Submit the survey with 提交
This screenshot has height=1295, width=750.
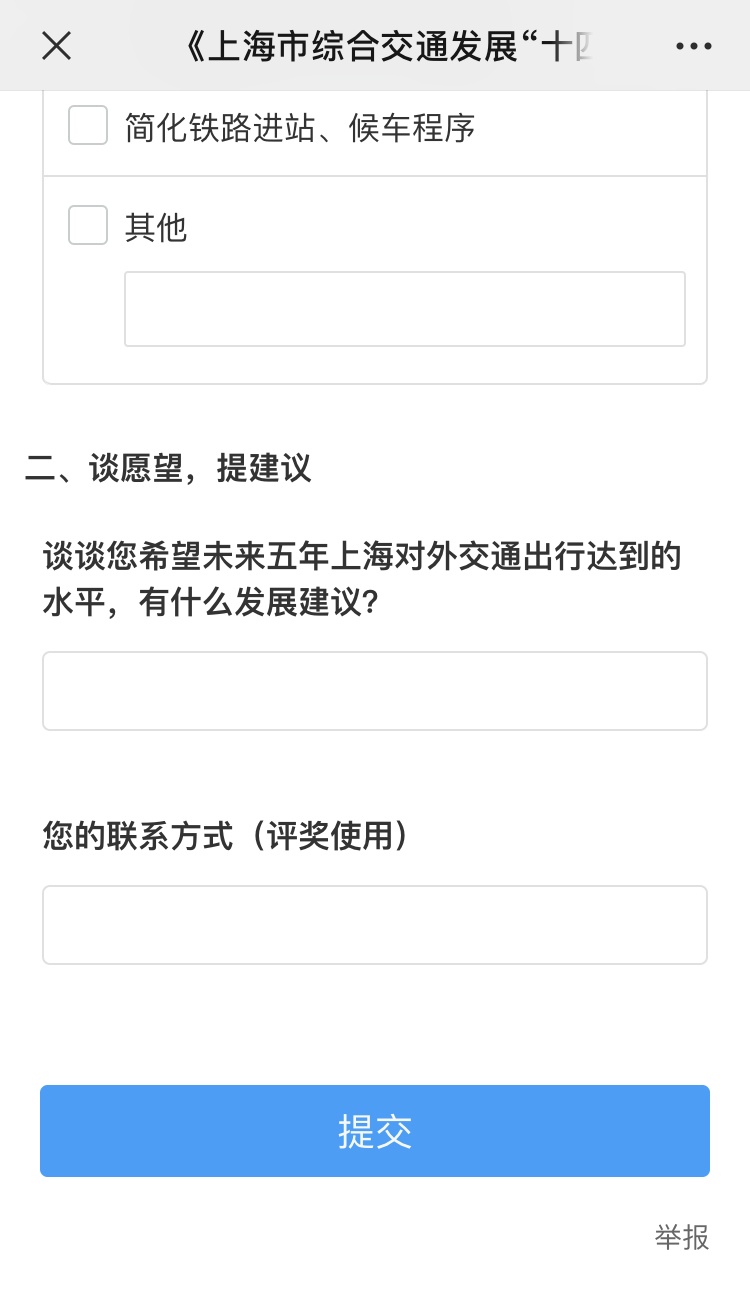click(374, 1131)
